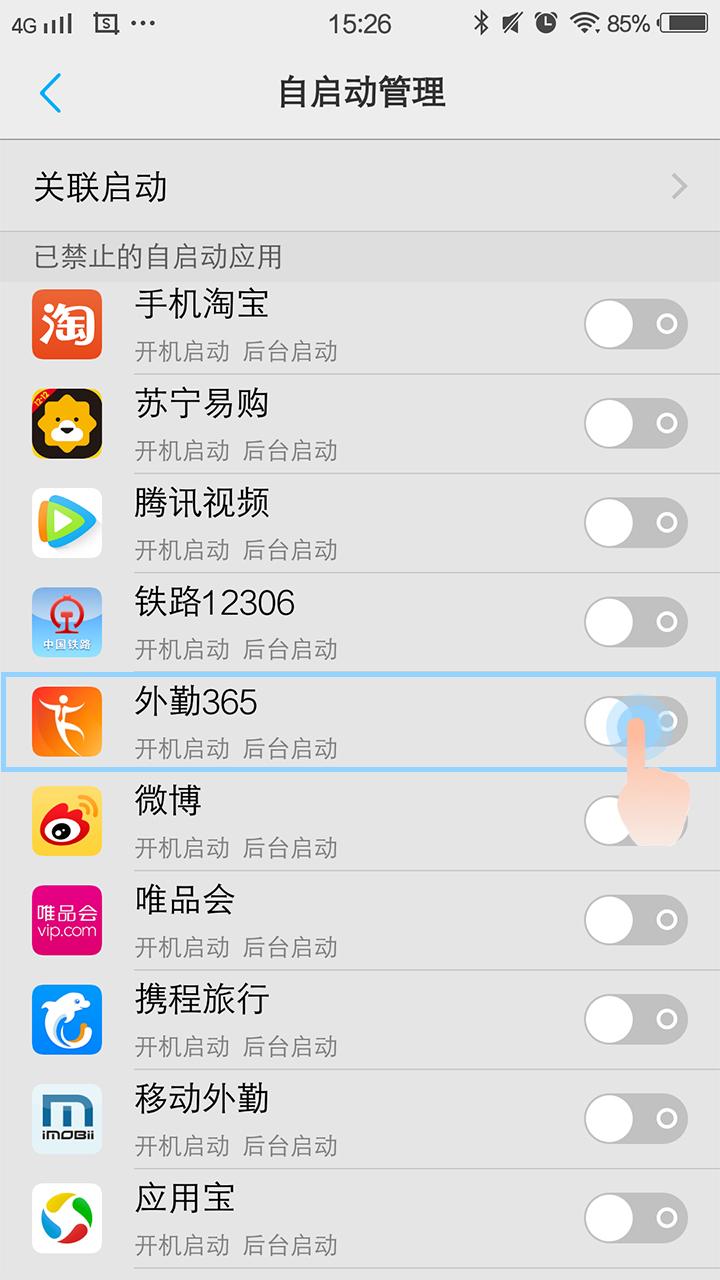Toggle auto-start for 移动外勤
This screenshot has width=720, height=1280.
click(636, 1118)
